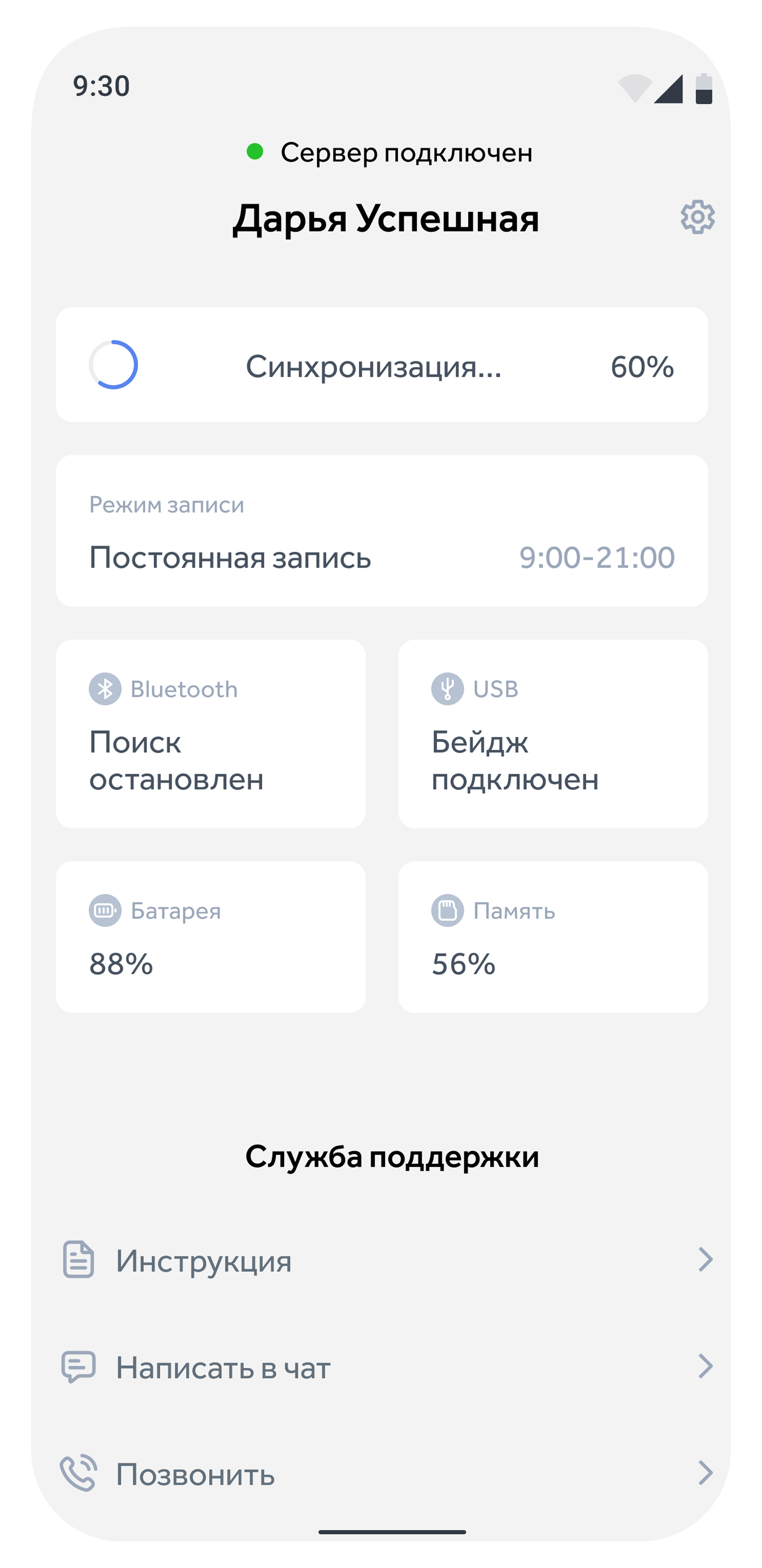Open the Bluetooth status card
The image size is (762, 1568).
(x=210, y=733)
